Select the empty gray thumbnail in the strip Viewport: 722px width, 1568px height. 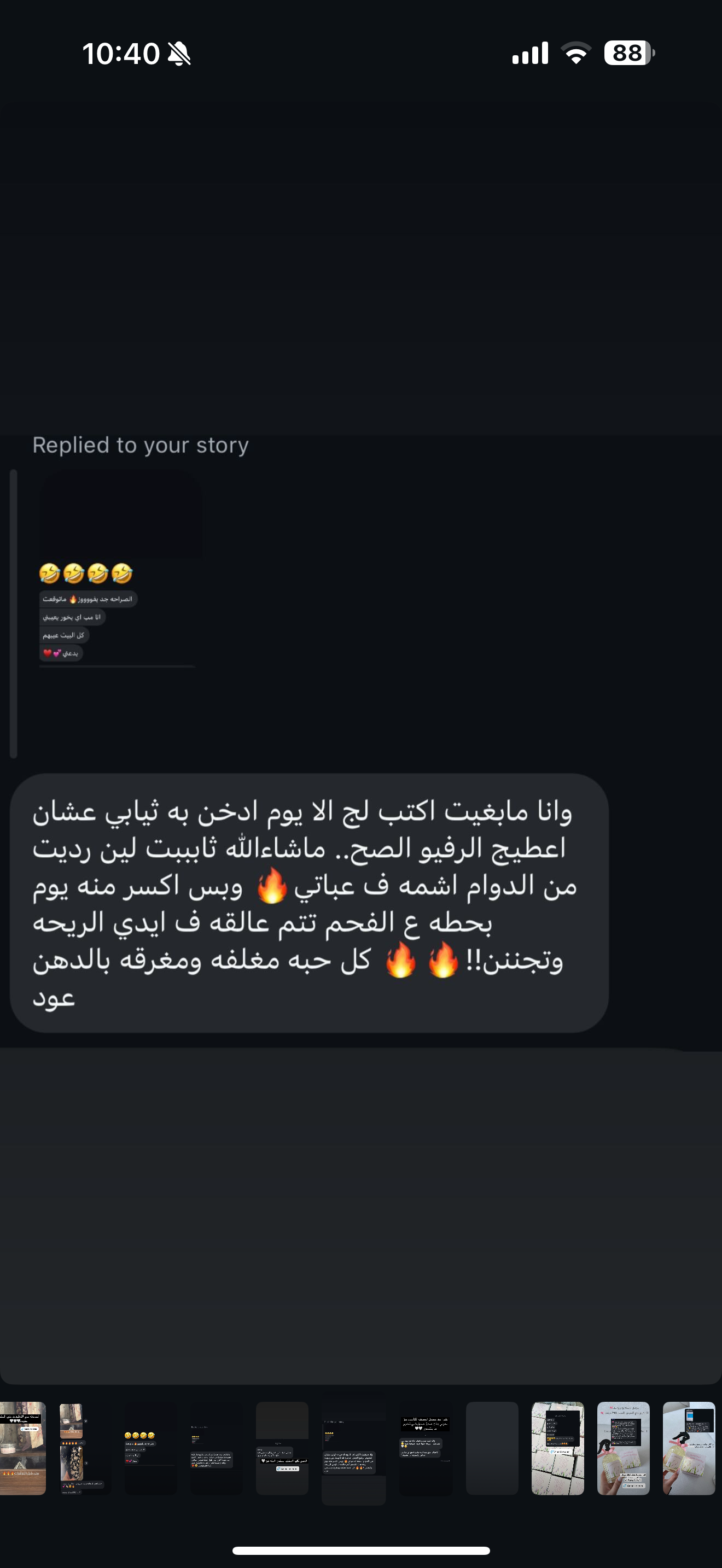(492, 1448)
